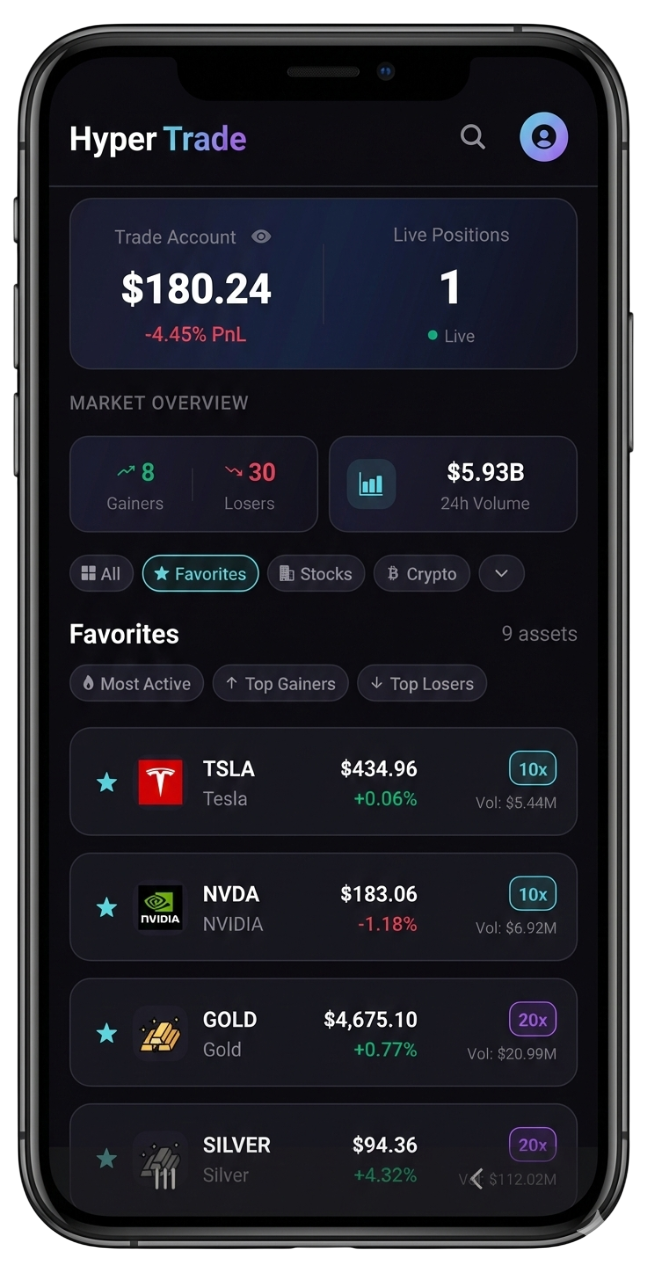The height and width of the screenshot is (1280, 647).
Task: Show the Stocks category
Action: click(315, 574)
